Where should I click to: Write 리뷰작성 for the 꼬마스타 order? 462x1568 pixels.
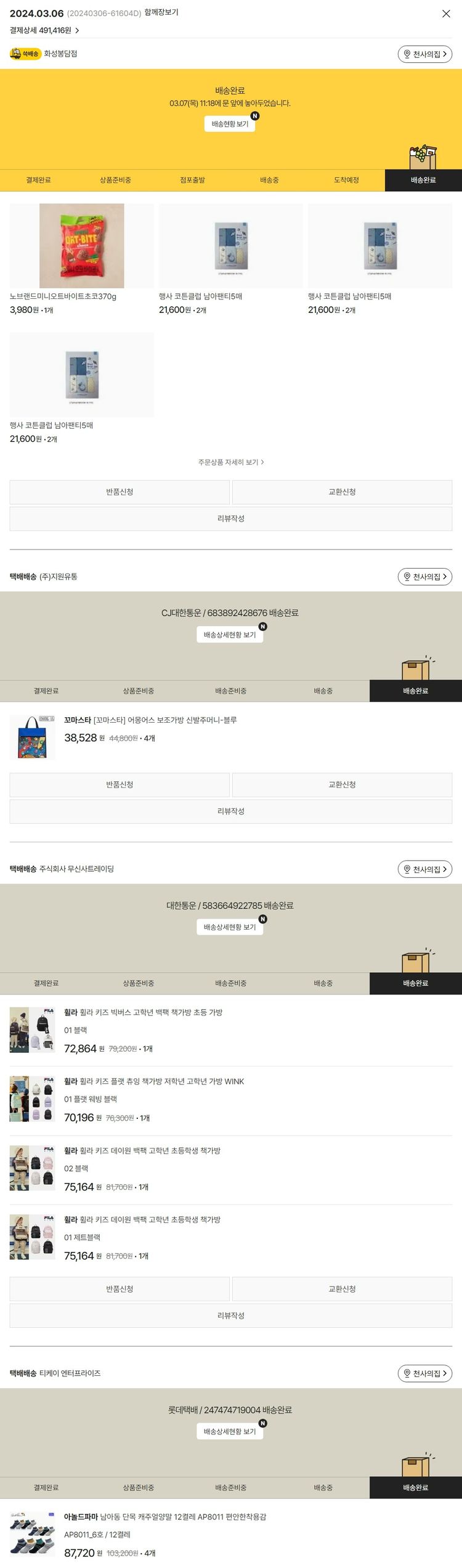pyautogui.click(x=230, y=811)
